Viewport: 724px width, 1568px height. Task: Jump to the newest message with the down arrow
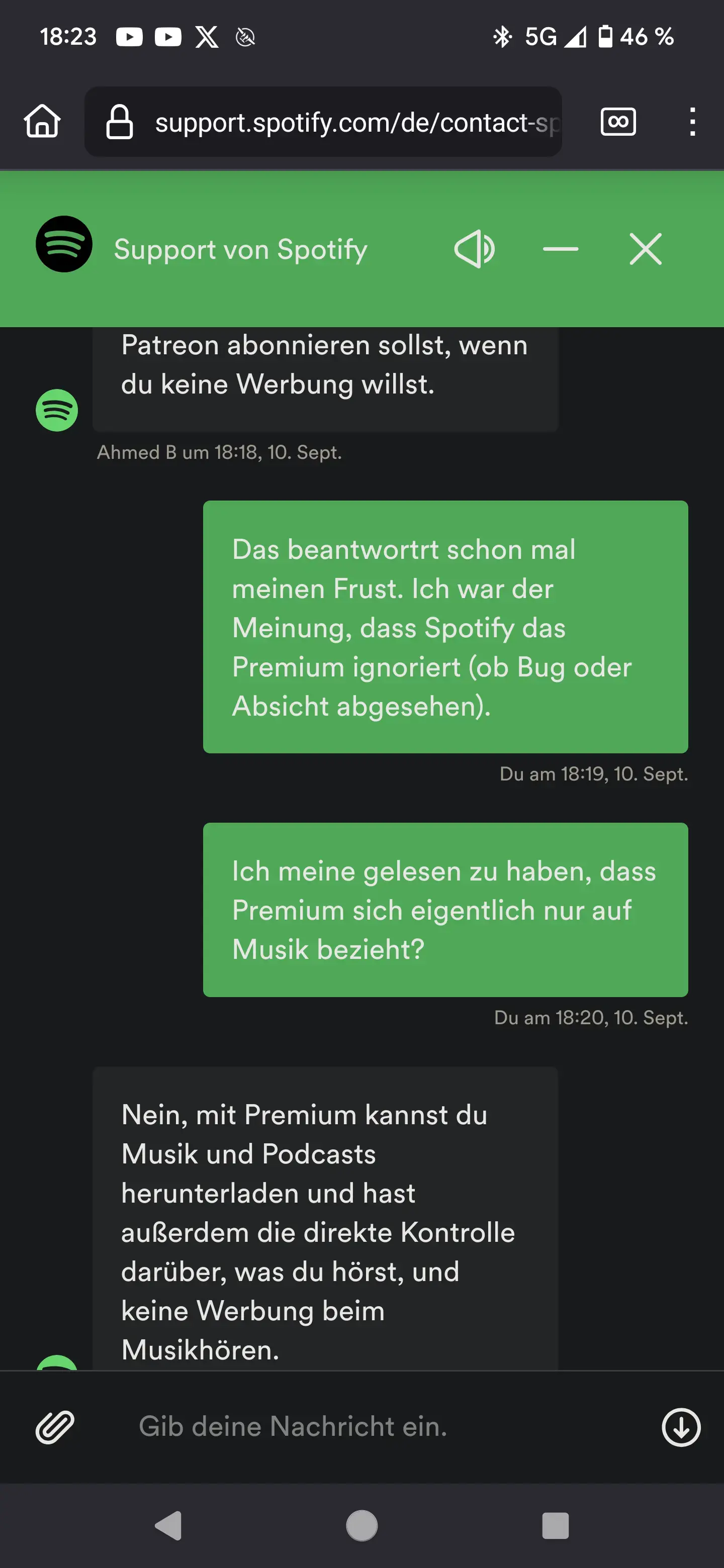pos(681,1427)
